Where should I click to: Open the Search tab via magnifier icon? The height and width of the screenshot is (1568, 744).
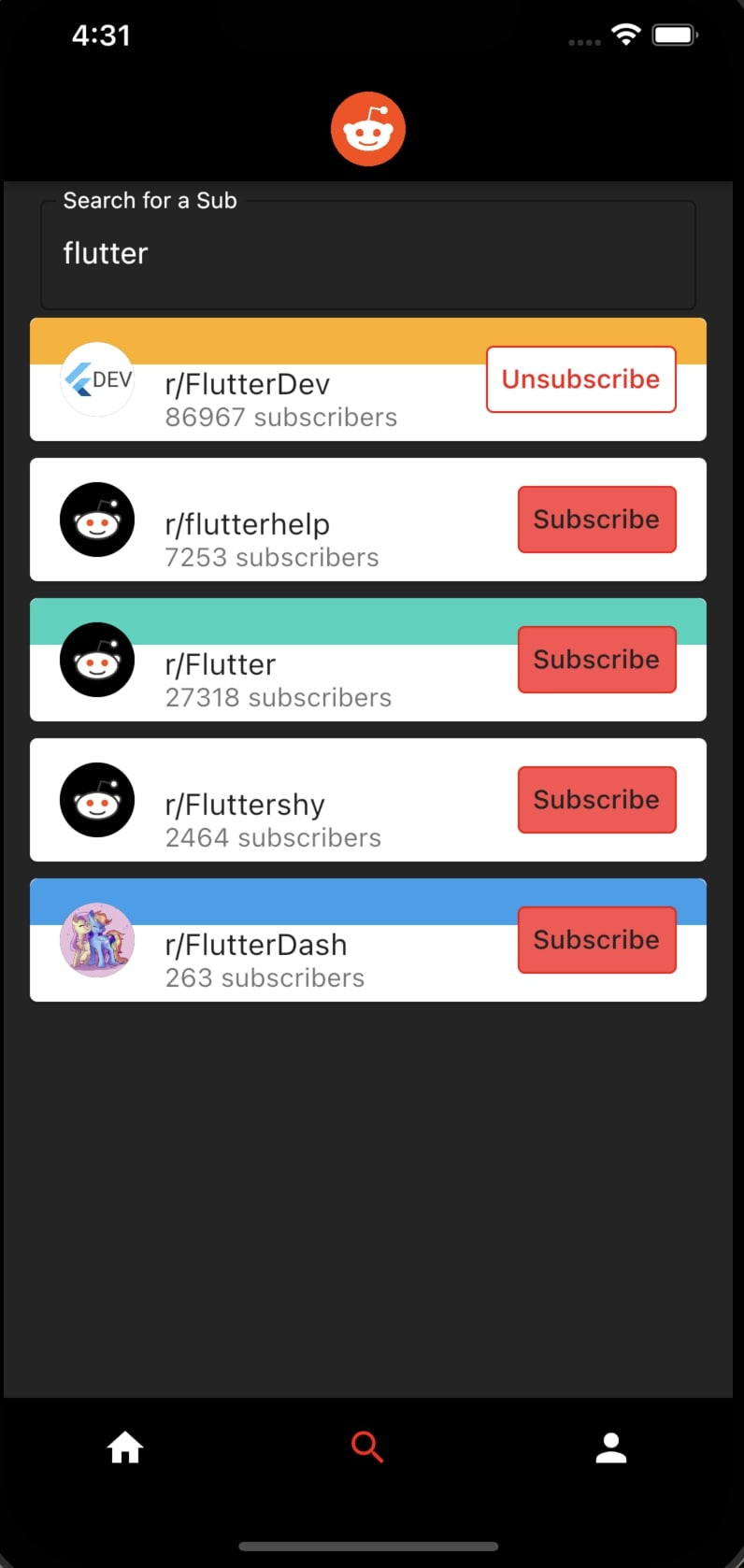click(367, 1447)
